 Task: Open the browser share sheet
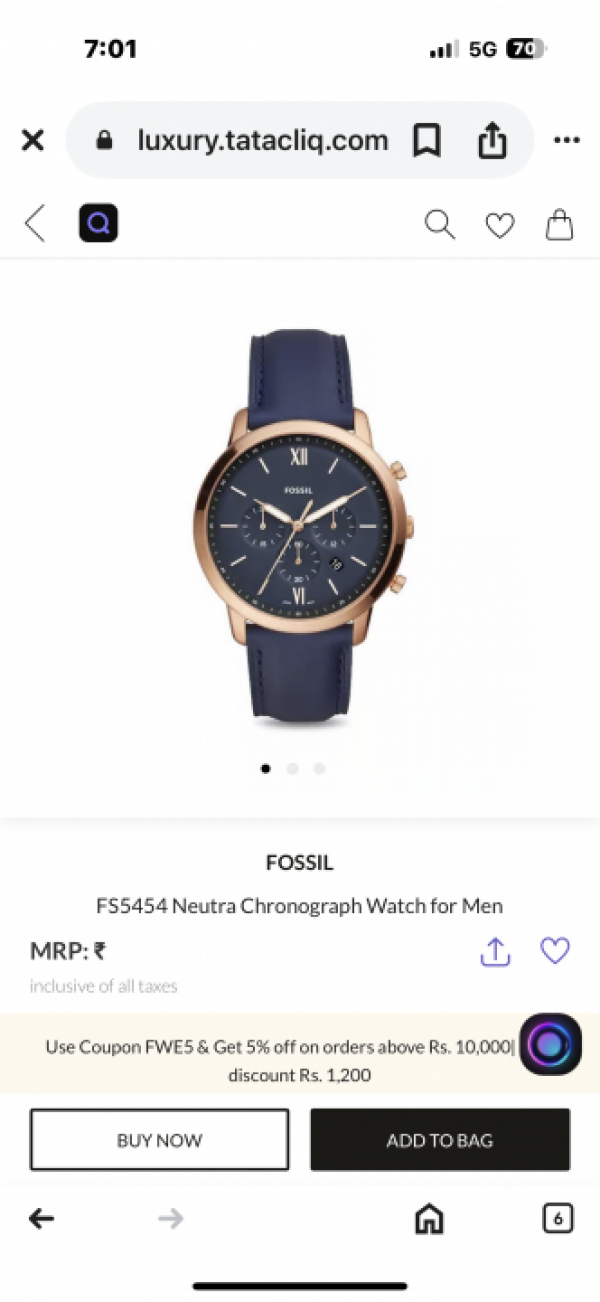pyautogui.click(x=492, y=141)
